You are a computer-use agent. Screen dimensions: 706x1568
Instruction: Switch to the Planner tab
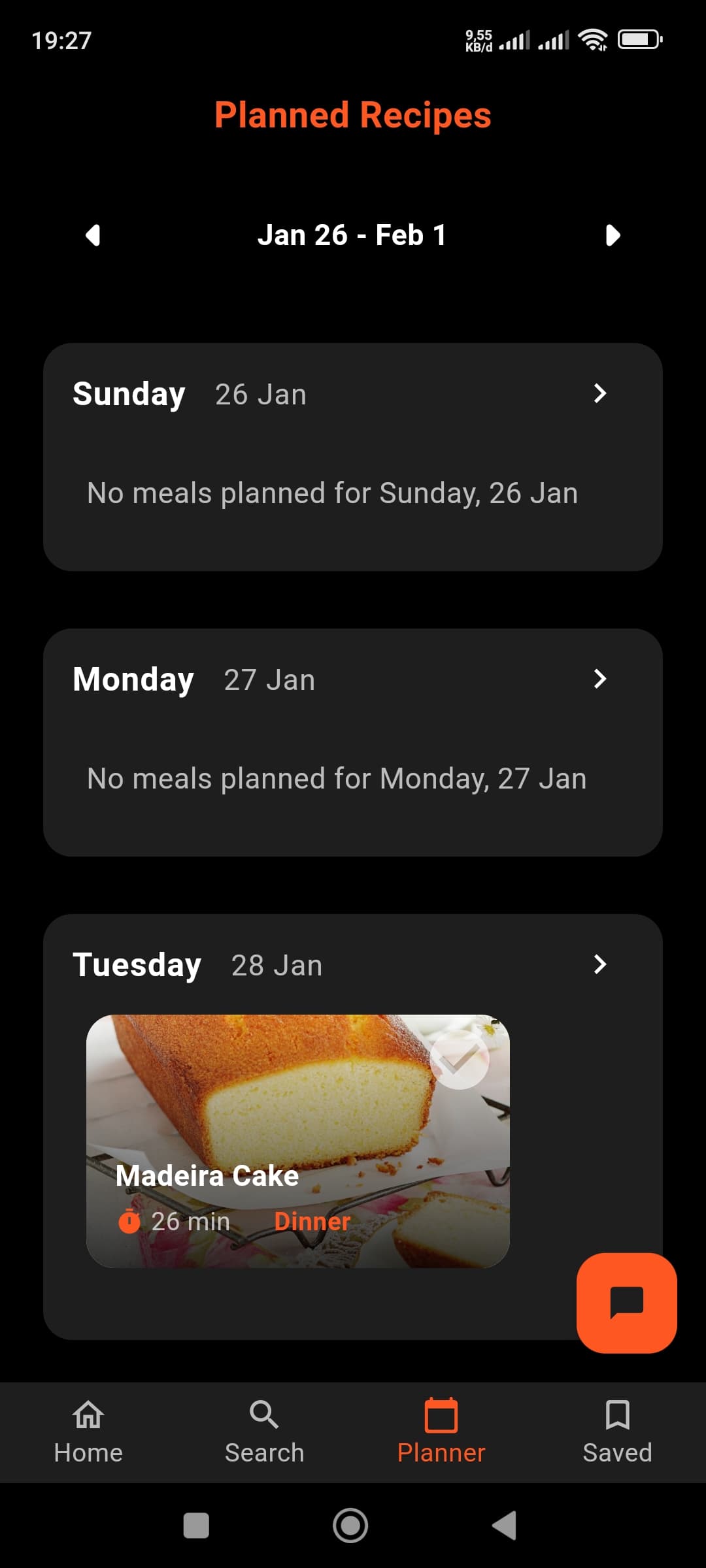tap(441, 1431)
